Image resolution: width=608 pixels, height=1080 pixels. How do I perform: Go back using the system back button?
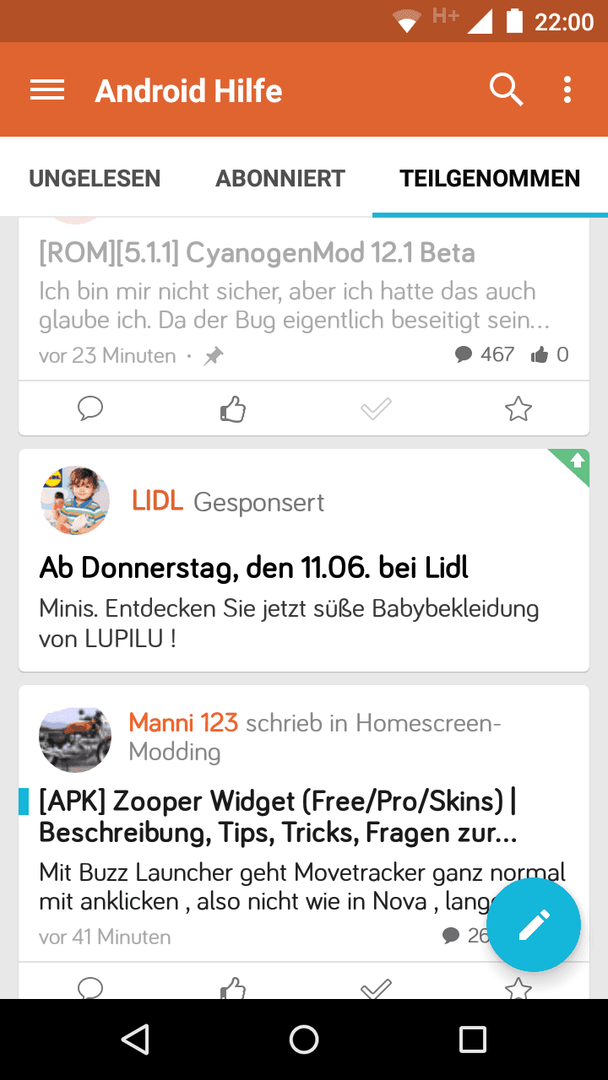(x=135, y=1039)
